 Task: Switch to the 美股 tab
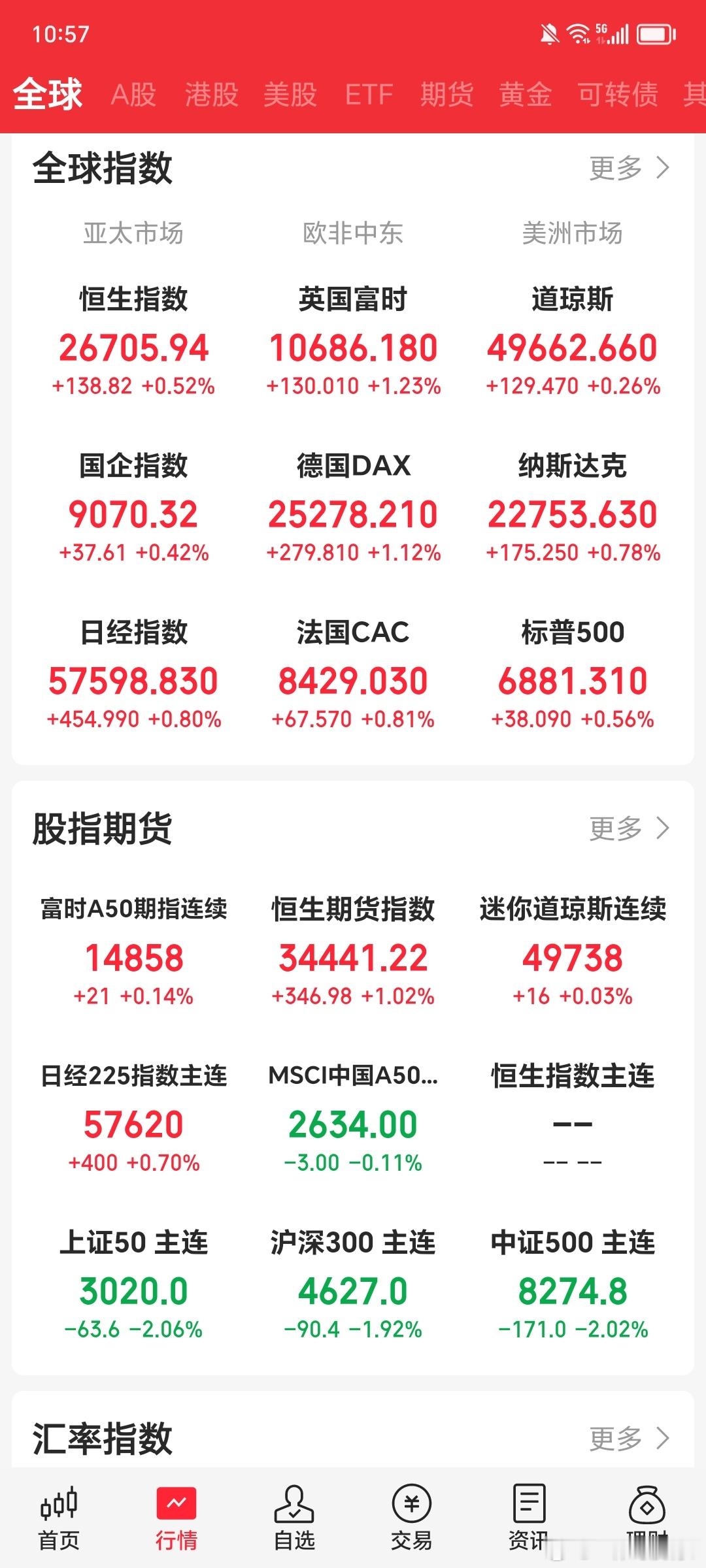point(290,95)
